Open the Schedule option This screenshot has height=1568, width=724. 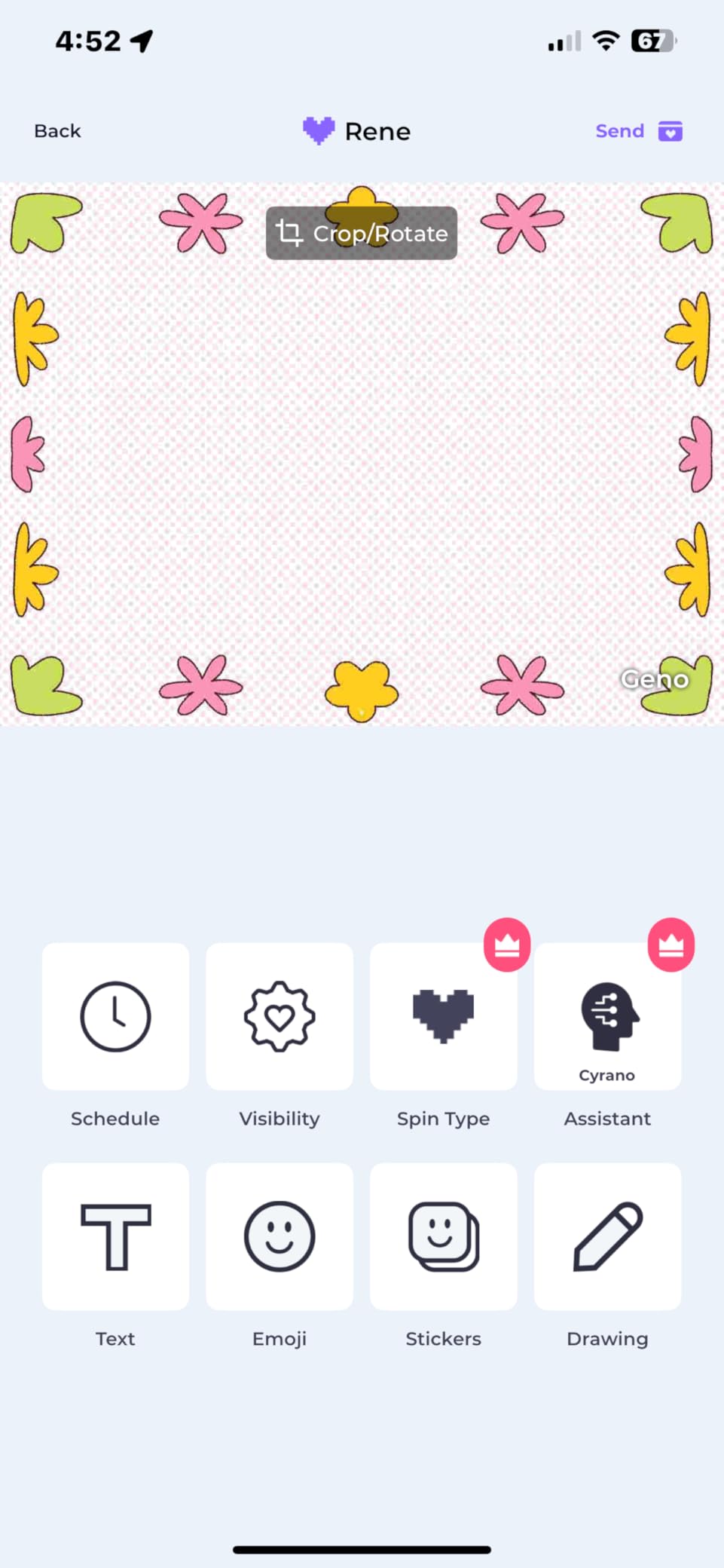coord(115,1016)
